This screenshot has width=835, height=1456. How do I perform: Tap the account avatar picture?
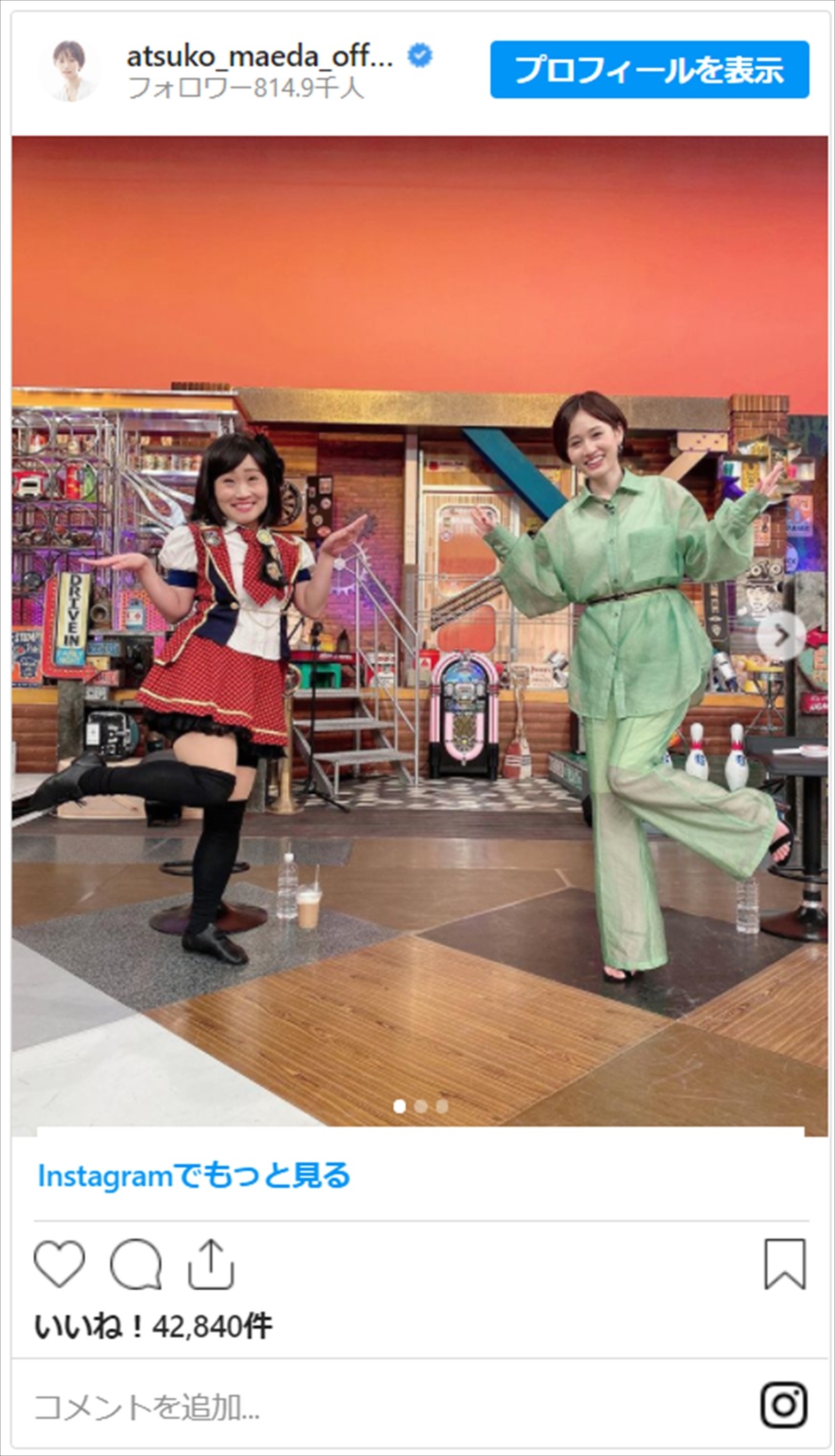[70, 70]
